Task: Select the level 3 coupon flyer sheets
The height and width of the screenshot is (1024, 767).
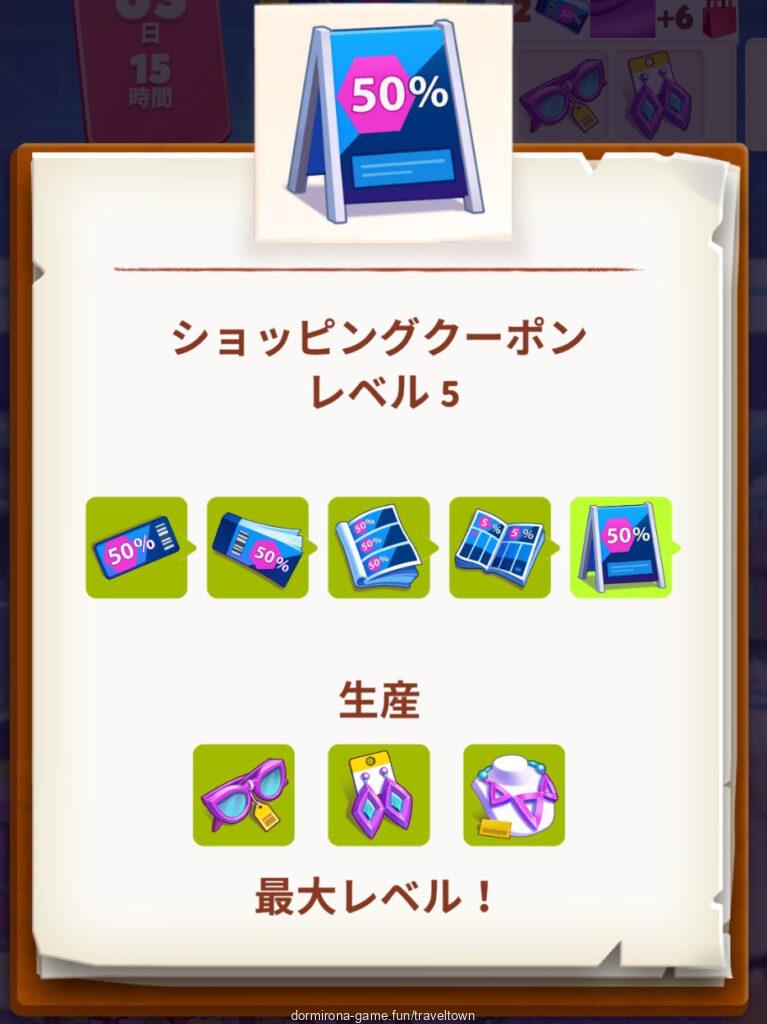Action: click(378, 547)
